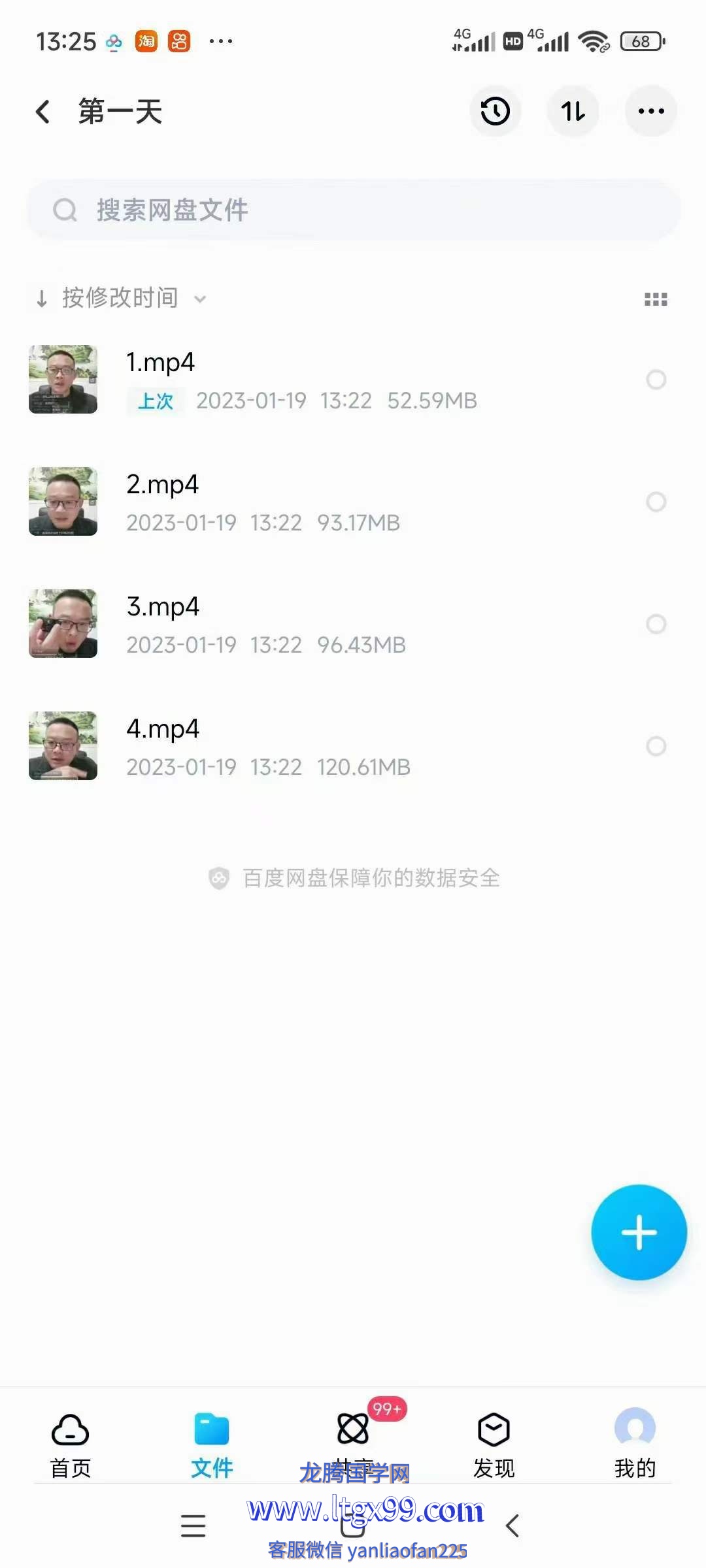Open the top-right overflow menu

pyautogui.click(x=650, y=111)
